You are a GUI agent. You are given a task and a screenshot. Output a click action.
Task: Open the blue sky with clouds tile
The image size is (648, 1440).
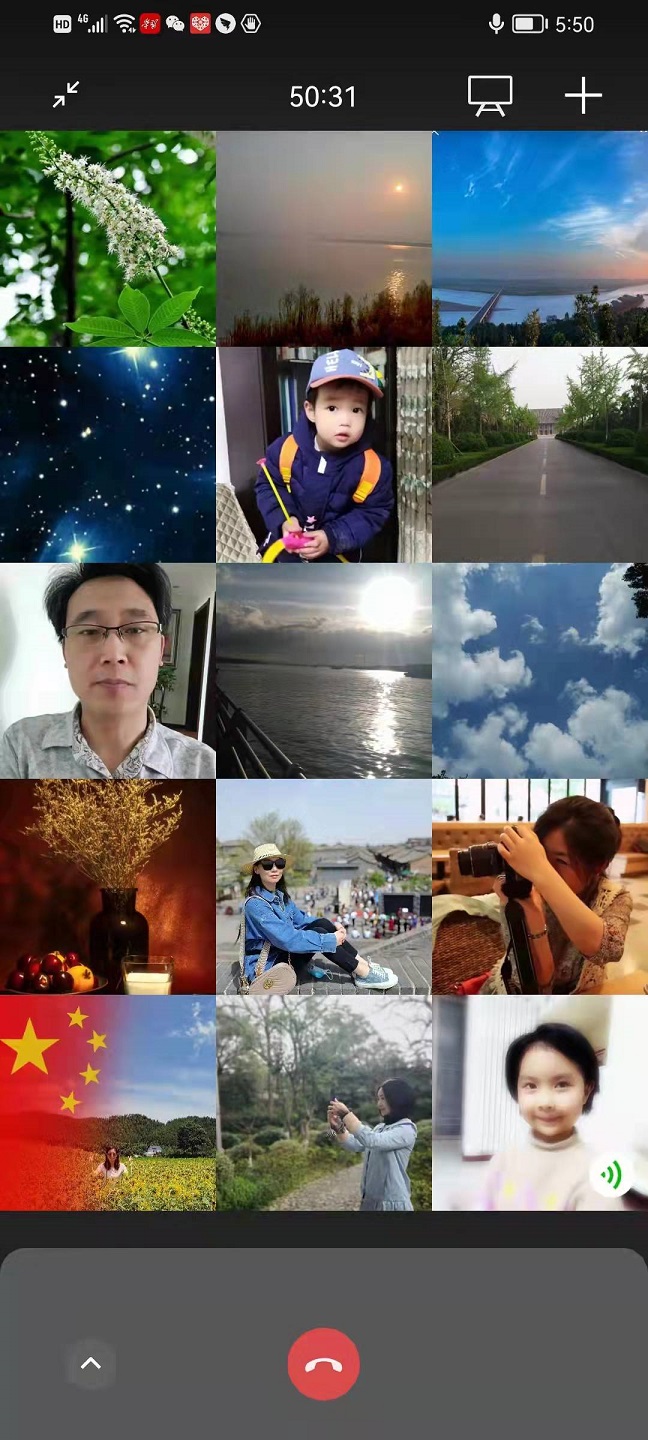pos(540,671)
